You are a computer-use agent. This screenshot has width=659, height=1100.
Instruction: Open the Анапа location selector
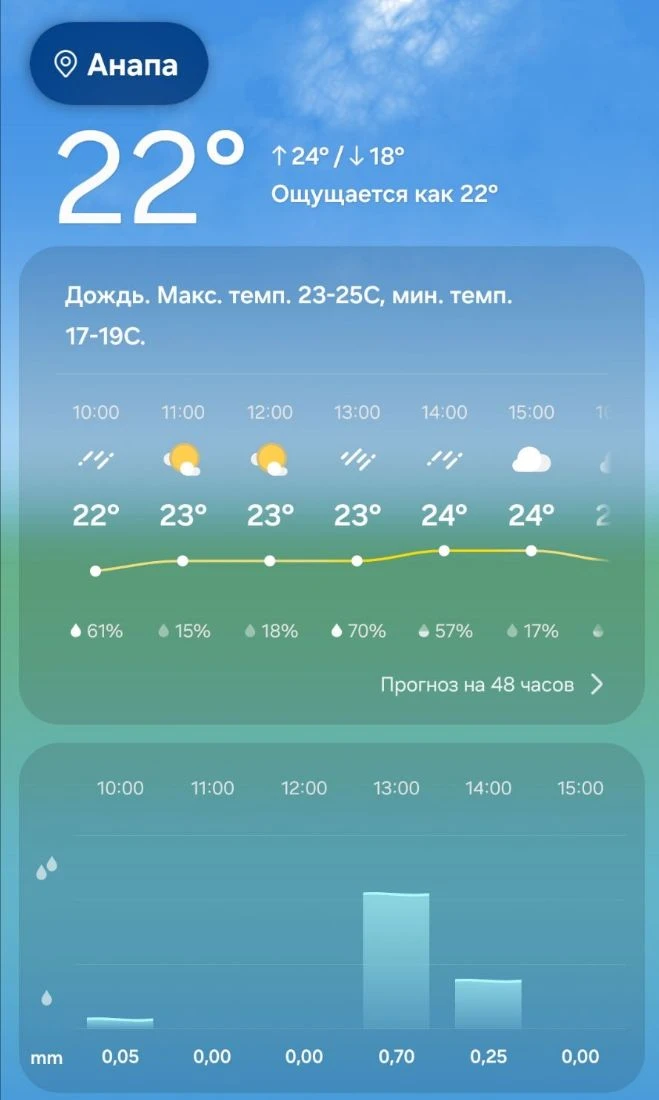[119, 65]
